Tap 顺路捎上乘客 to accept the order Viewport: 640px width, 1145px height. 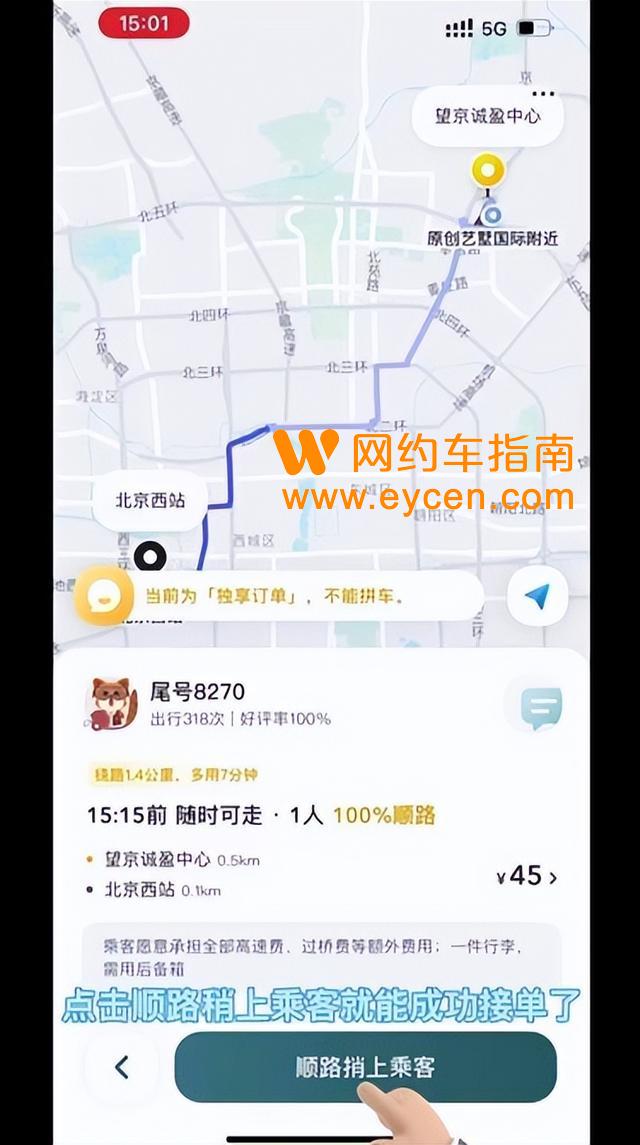[365, 1067]
